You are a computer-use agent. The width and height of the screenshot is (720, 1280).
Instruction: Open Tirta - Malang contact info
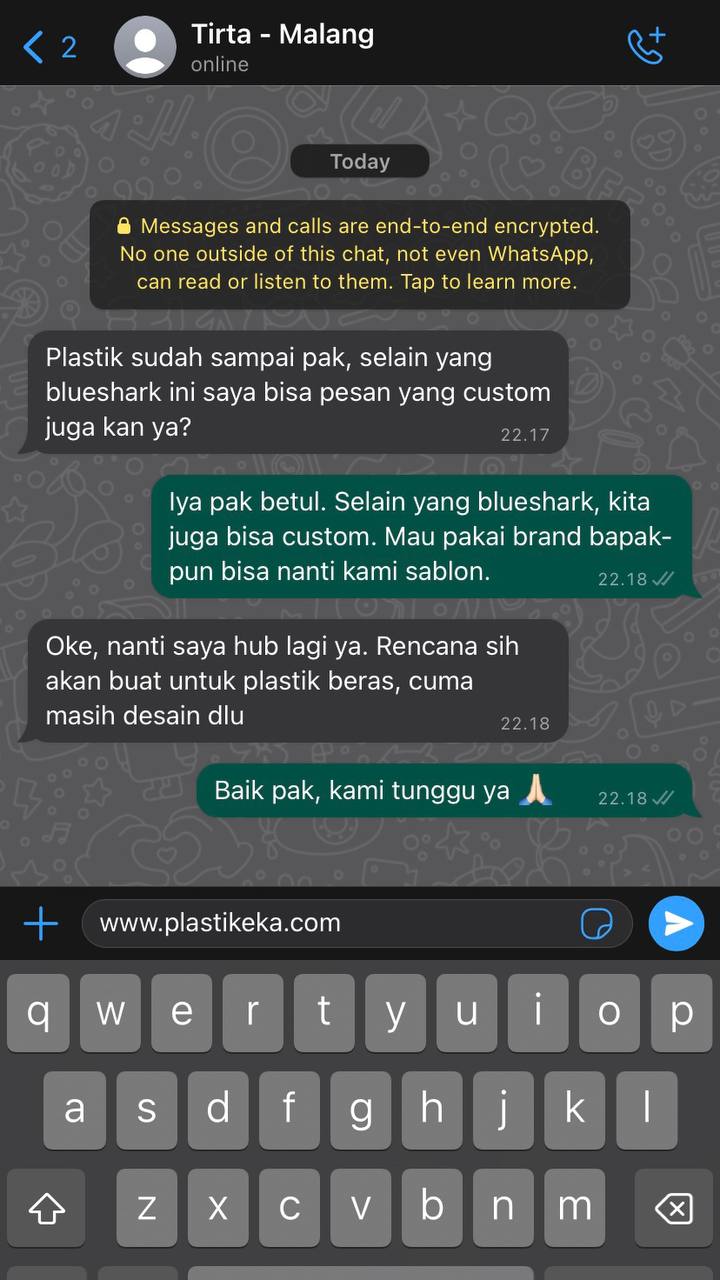282,46
